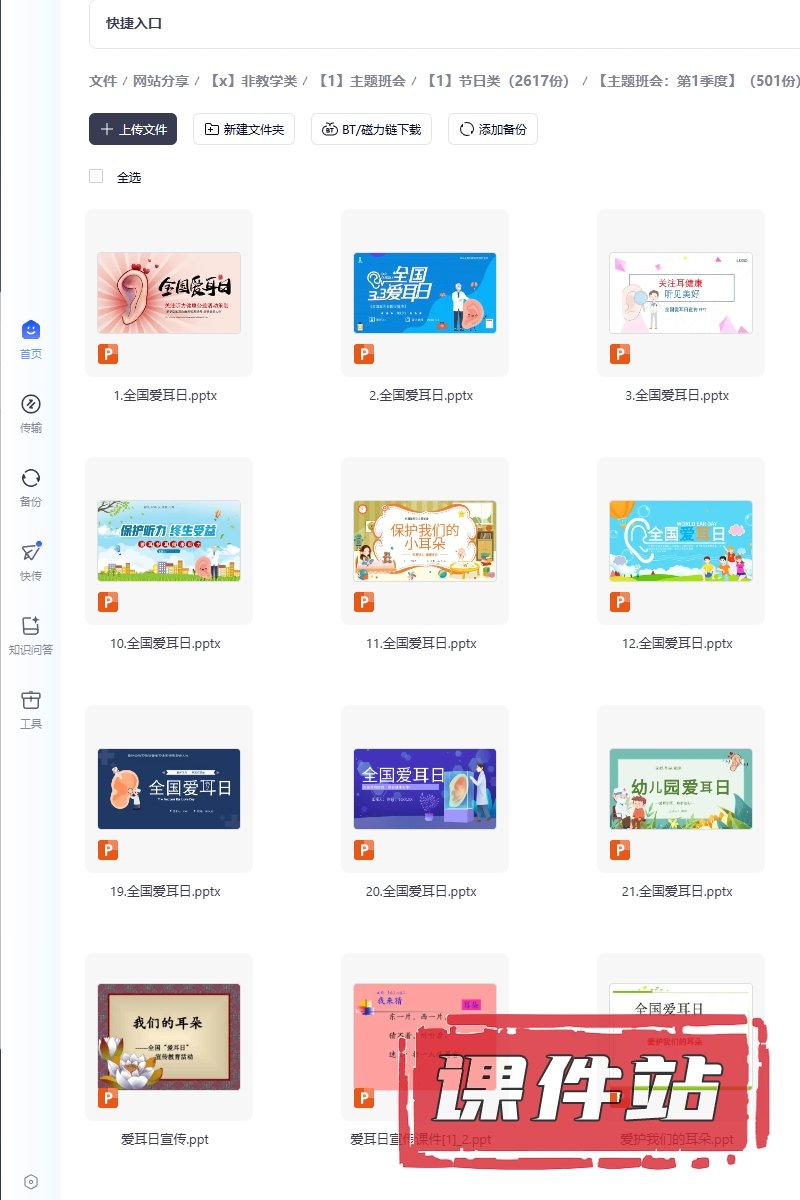Switch to the 首页 tab

[31, 339]
